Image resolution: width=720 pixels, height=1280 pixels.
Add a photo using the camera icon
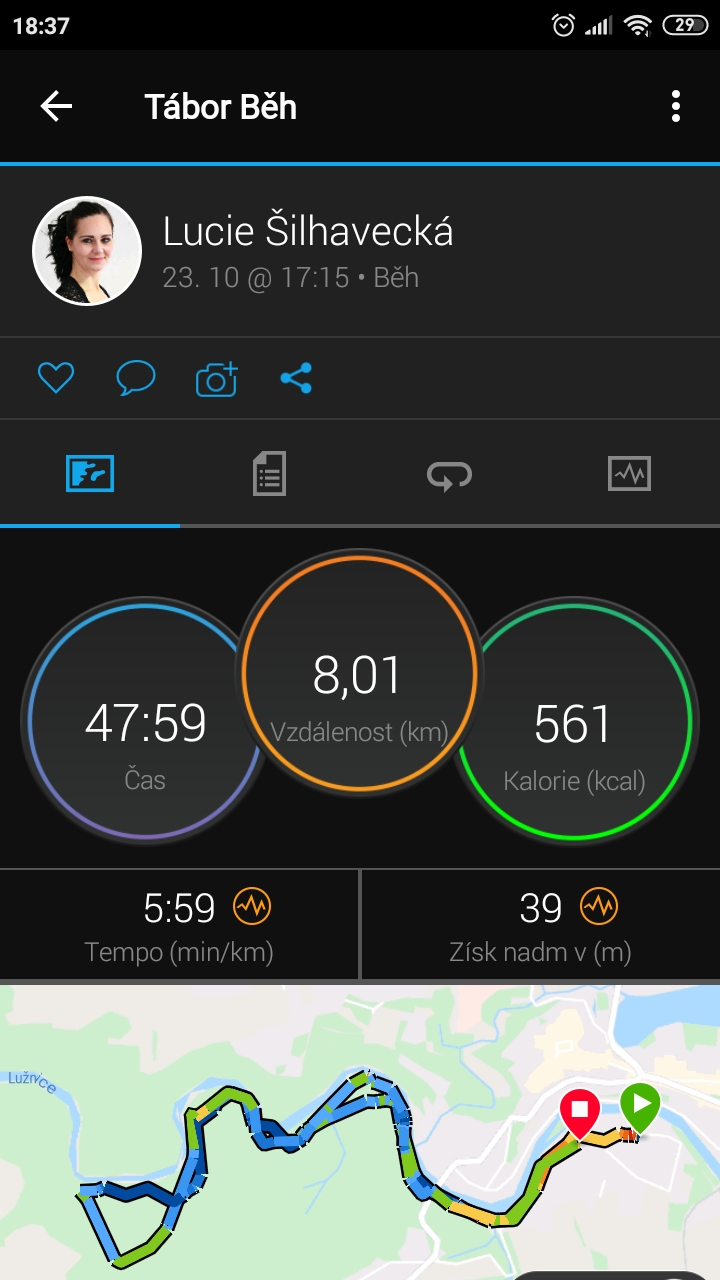[216, 378]
